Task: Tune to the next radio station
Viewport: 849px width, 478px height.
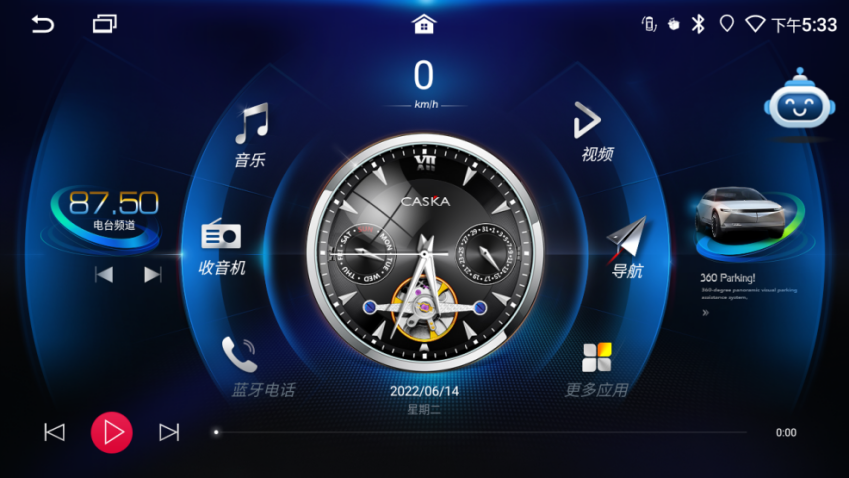Action: click(x=152, y=274)
